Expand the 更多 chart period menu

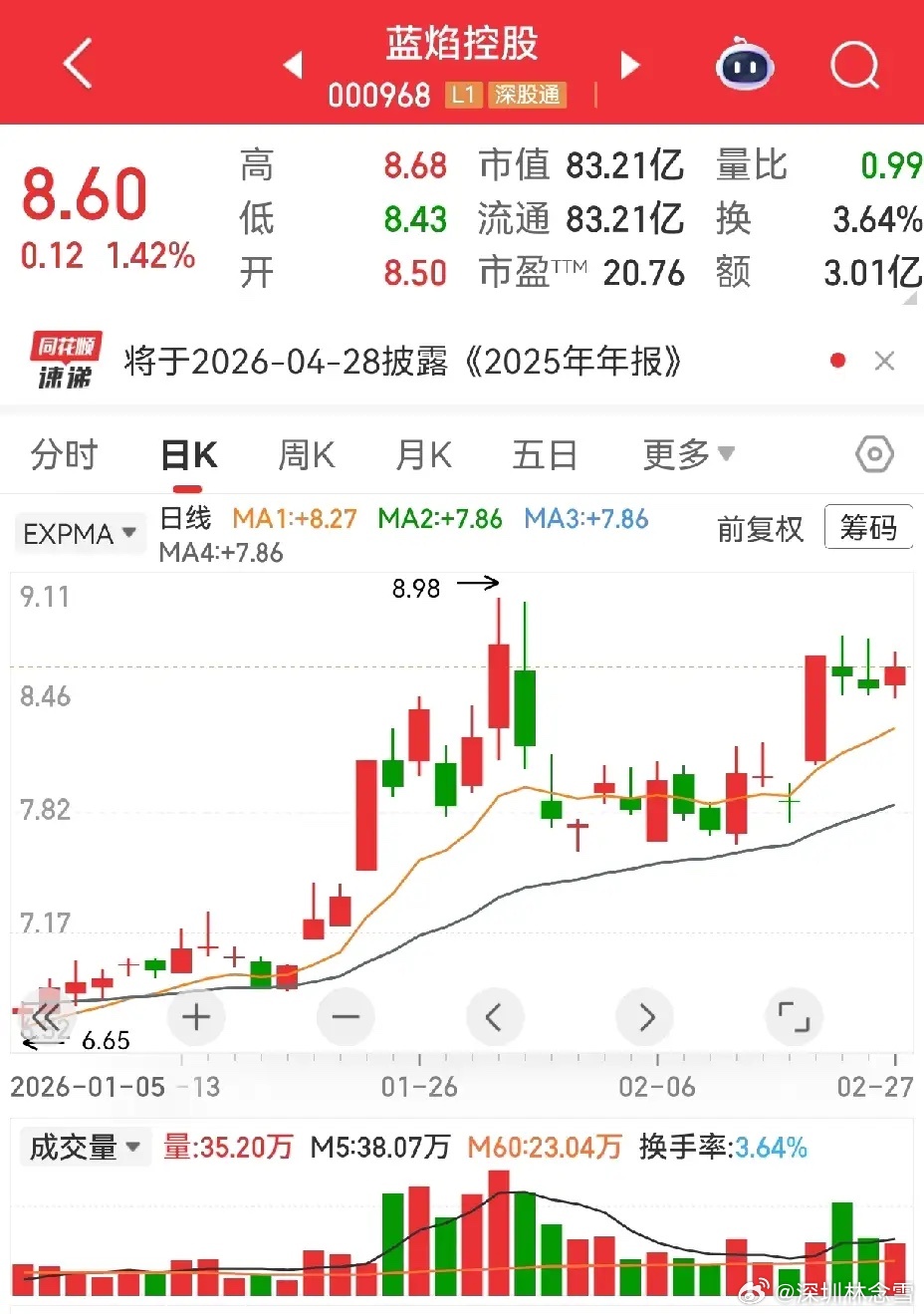(x=688, y=455)
